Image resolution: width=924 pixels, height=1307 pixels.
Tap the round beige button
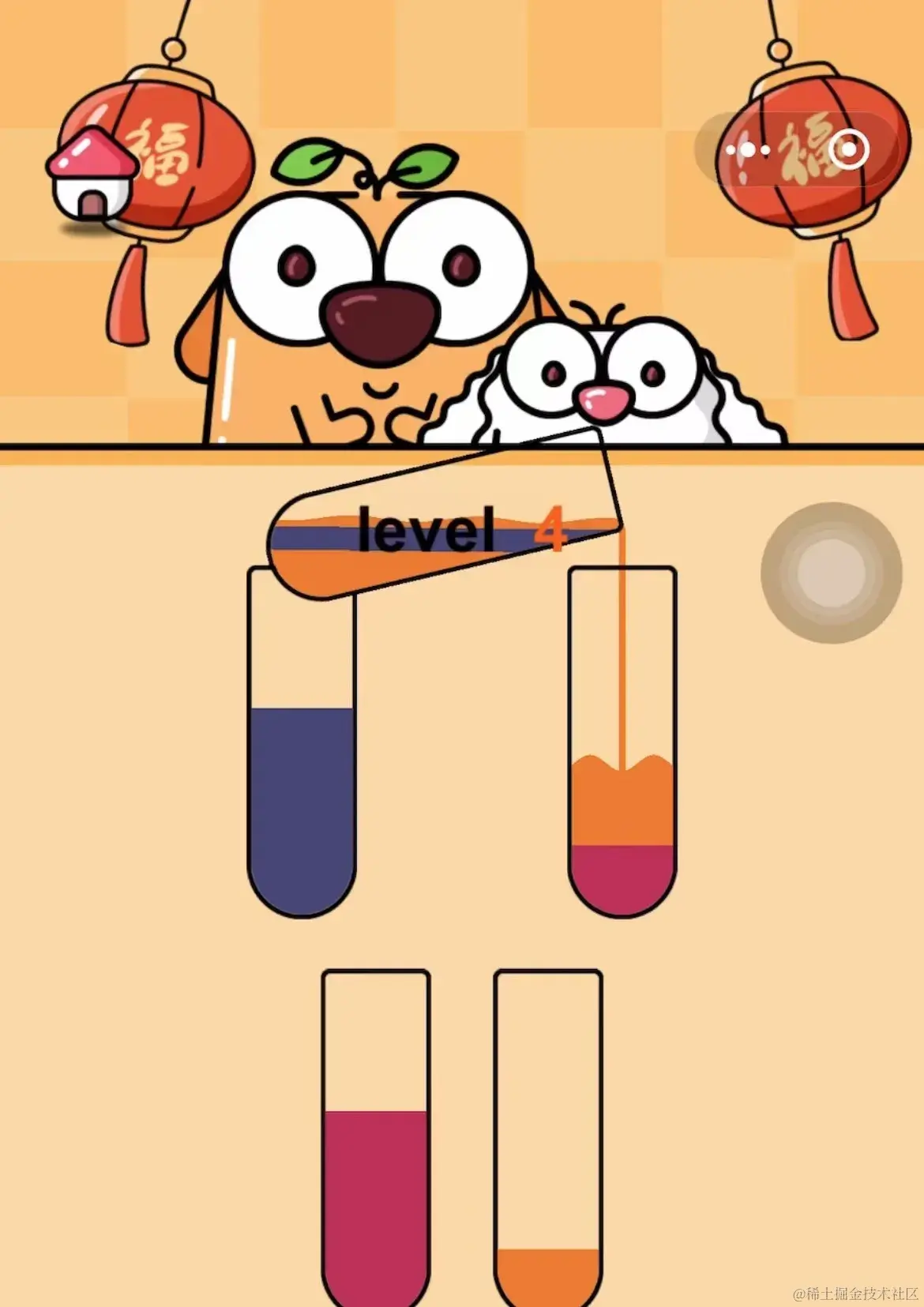[831, 573]
